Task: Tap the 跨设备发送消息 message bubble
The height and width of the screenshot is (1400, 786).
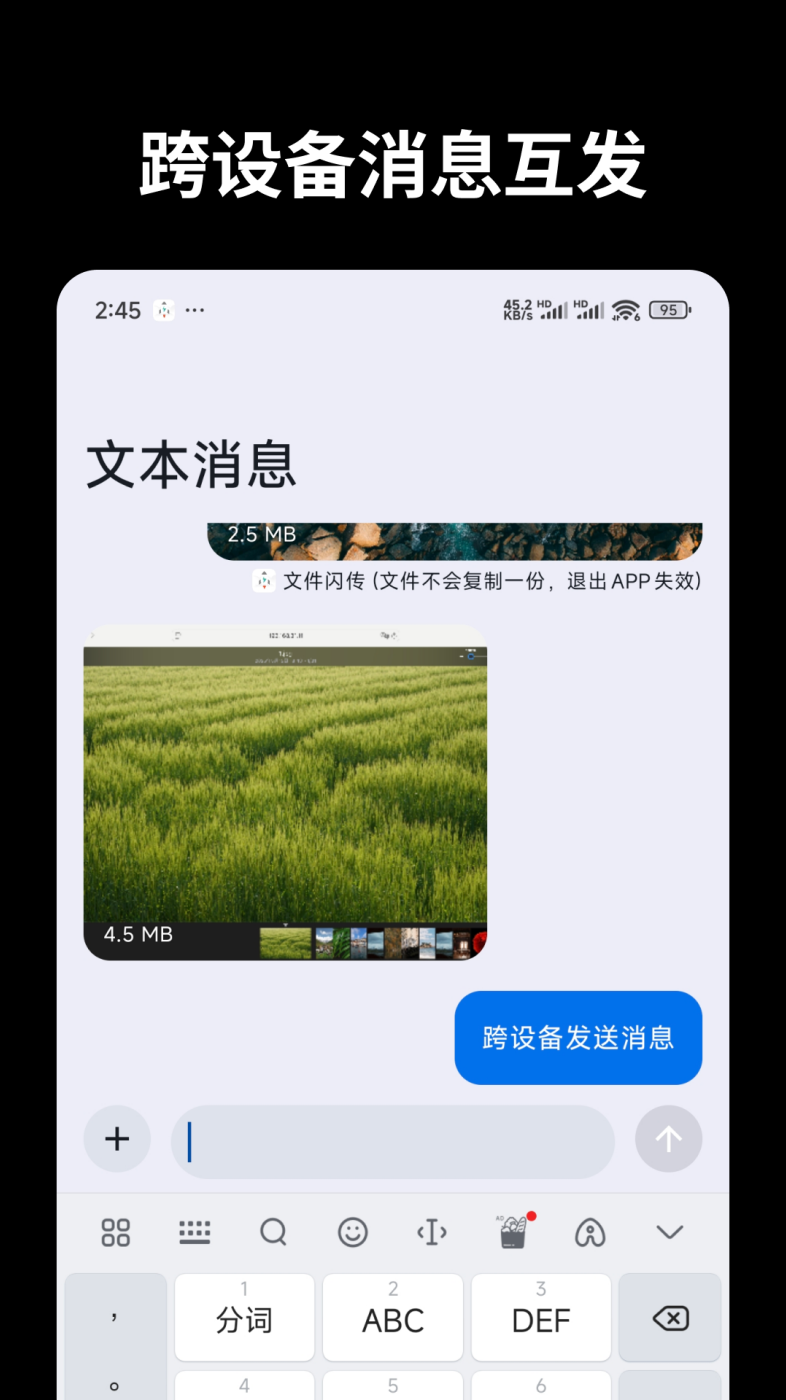Action: pos(578,1037)
